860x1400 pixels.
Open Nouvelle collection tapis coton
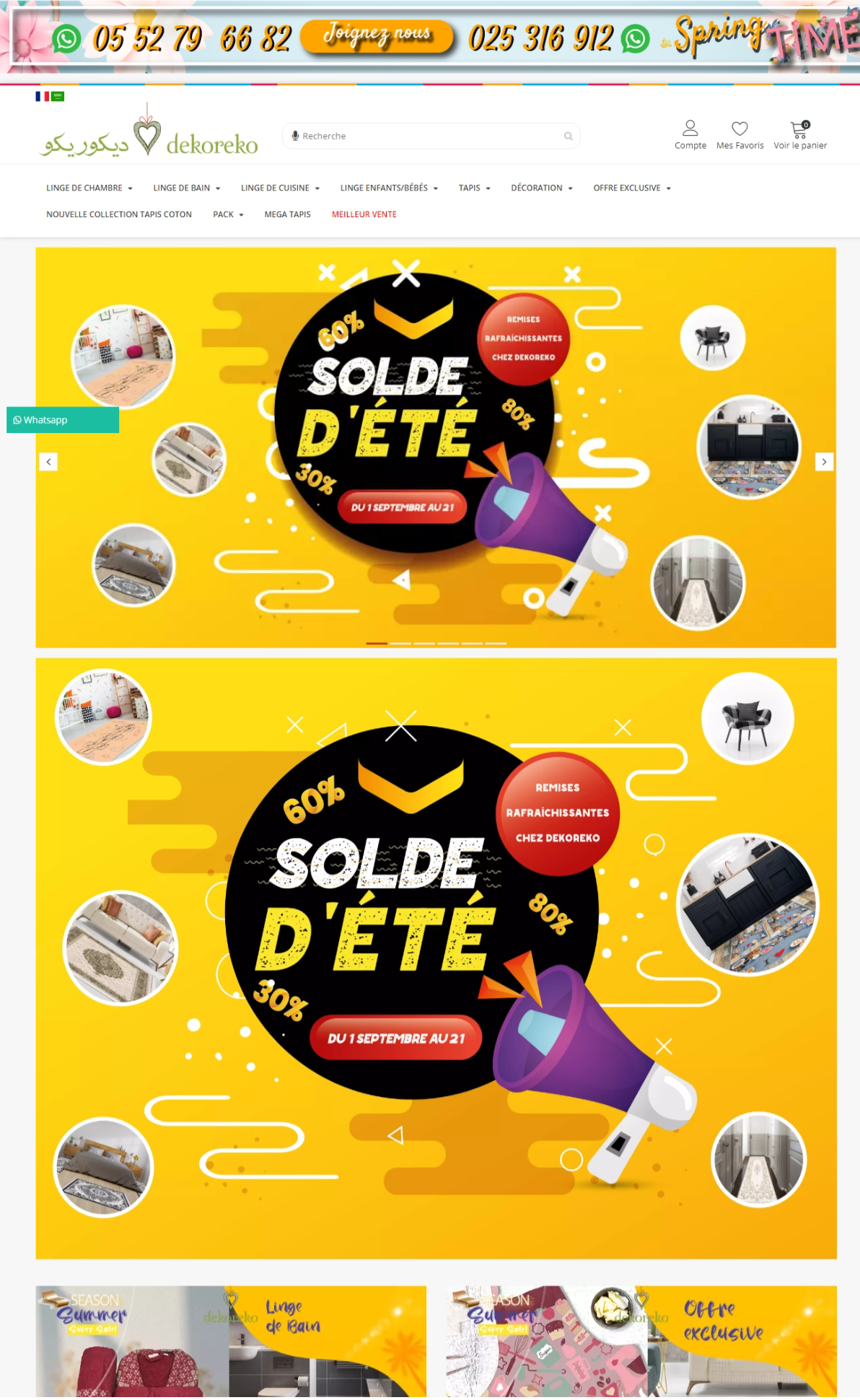click(119, 214)
